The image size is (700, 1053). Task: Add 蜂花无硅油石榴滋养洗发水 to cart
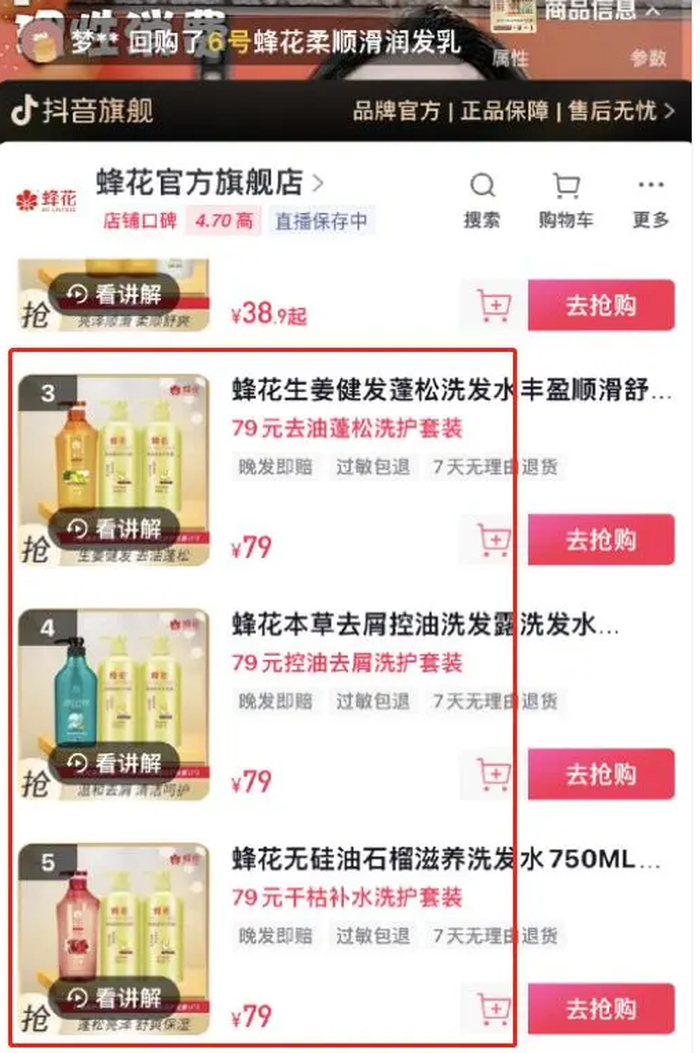[x=492, y=1008]
